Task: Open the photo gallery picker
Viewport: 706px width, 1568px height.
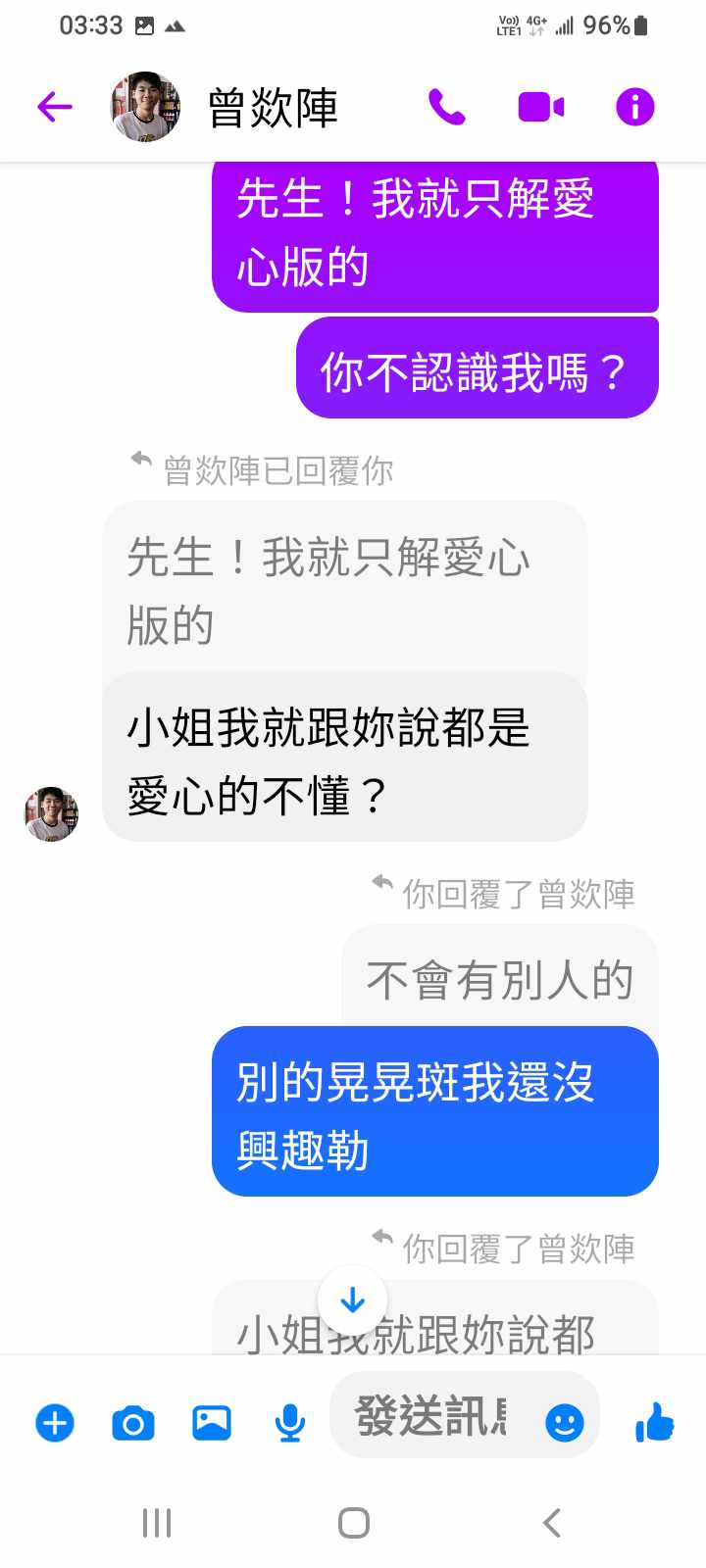Action: [212, 1422]
